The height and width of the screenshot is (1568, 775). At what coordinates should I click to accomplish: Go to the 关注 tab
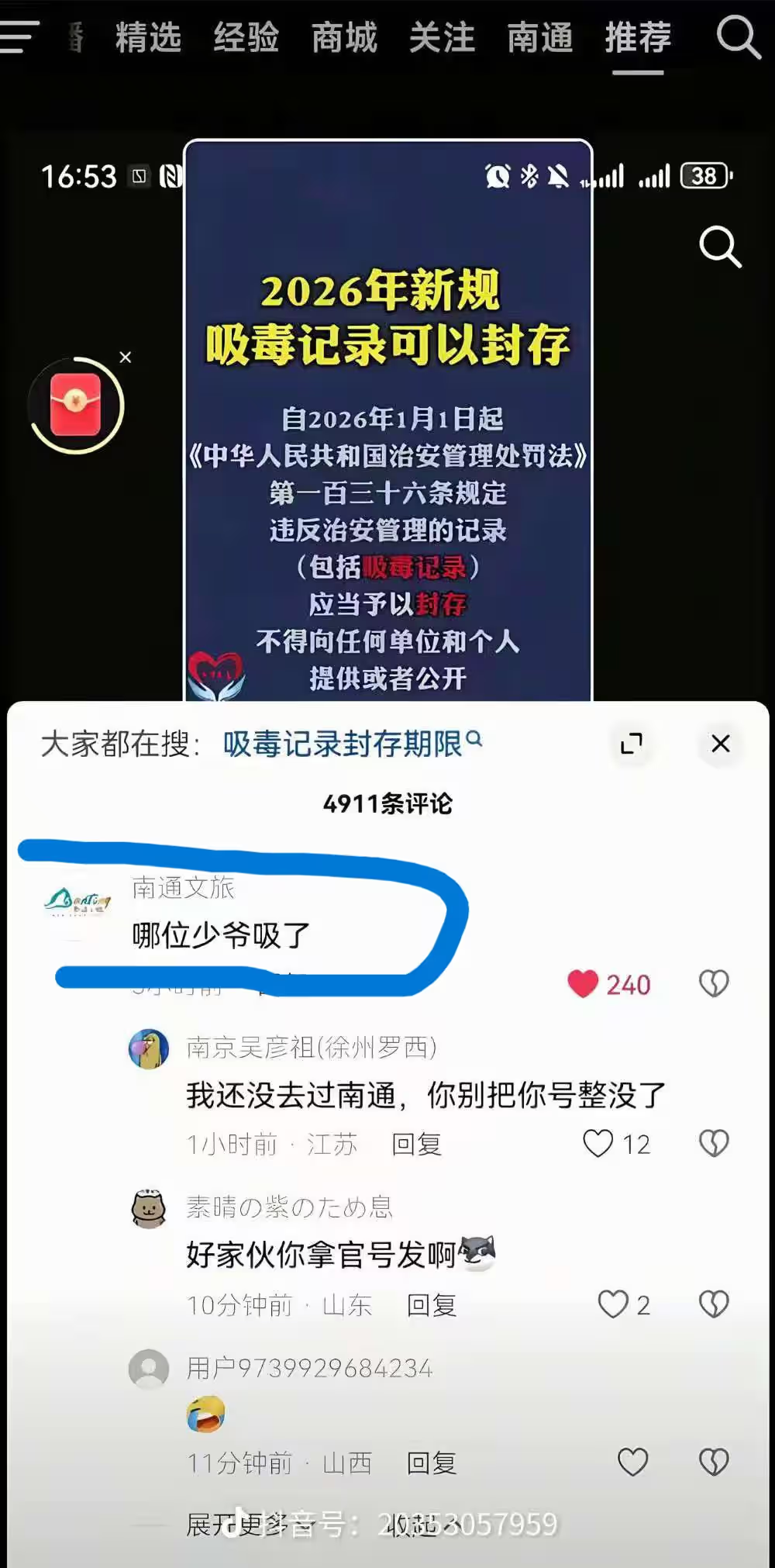pos(442,37)
